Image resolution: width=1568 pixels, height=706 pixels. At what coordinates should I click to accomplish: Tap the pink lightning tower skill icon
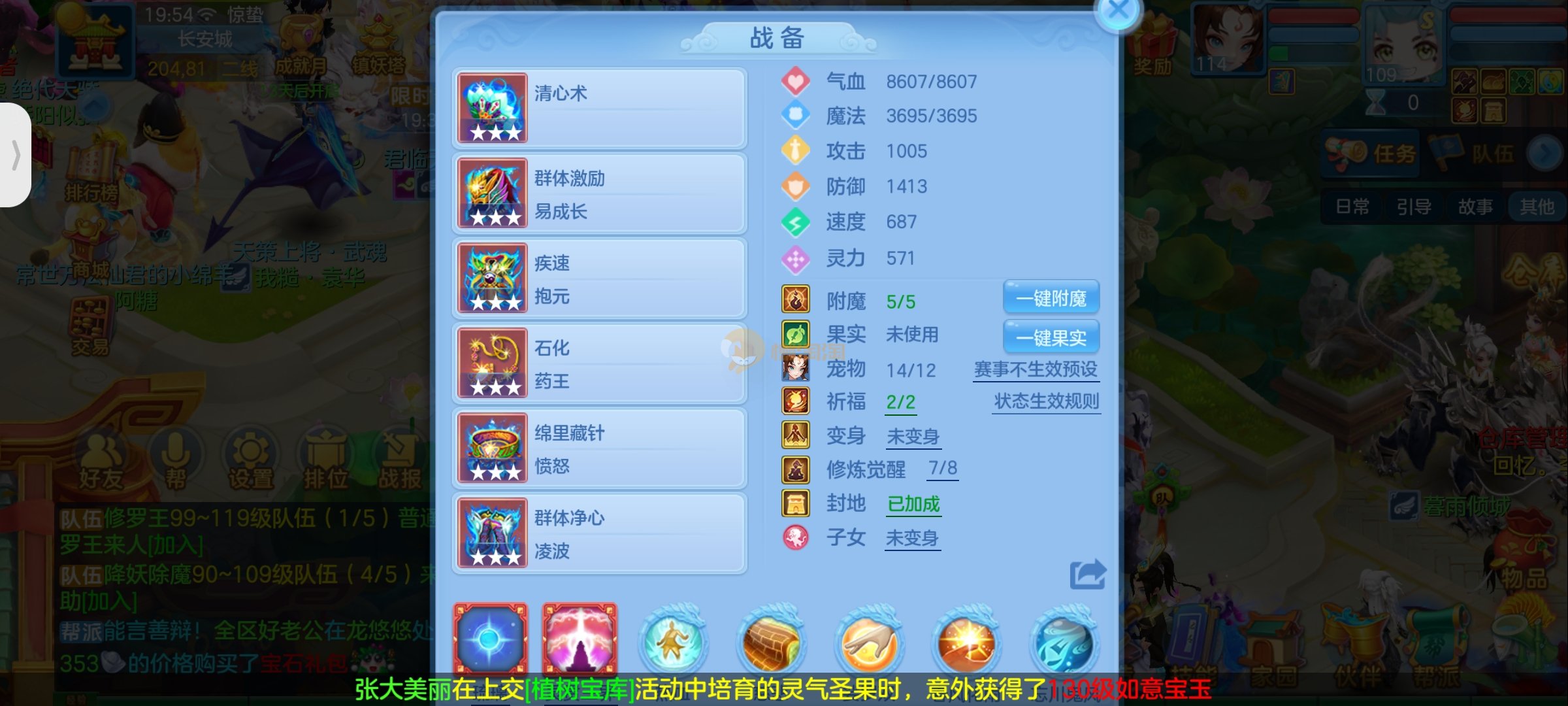pos(580,639)
